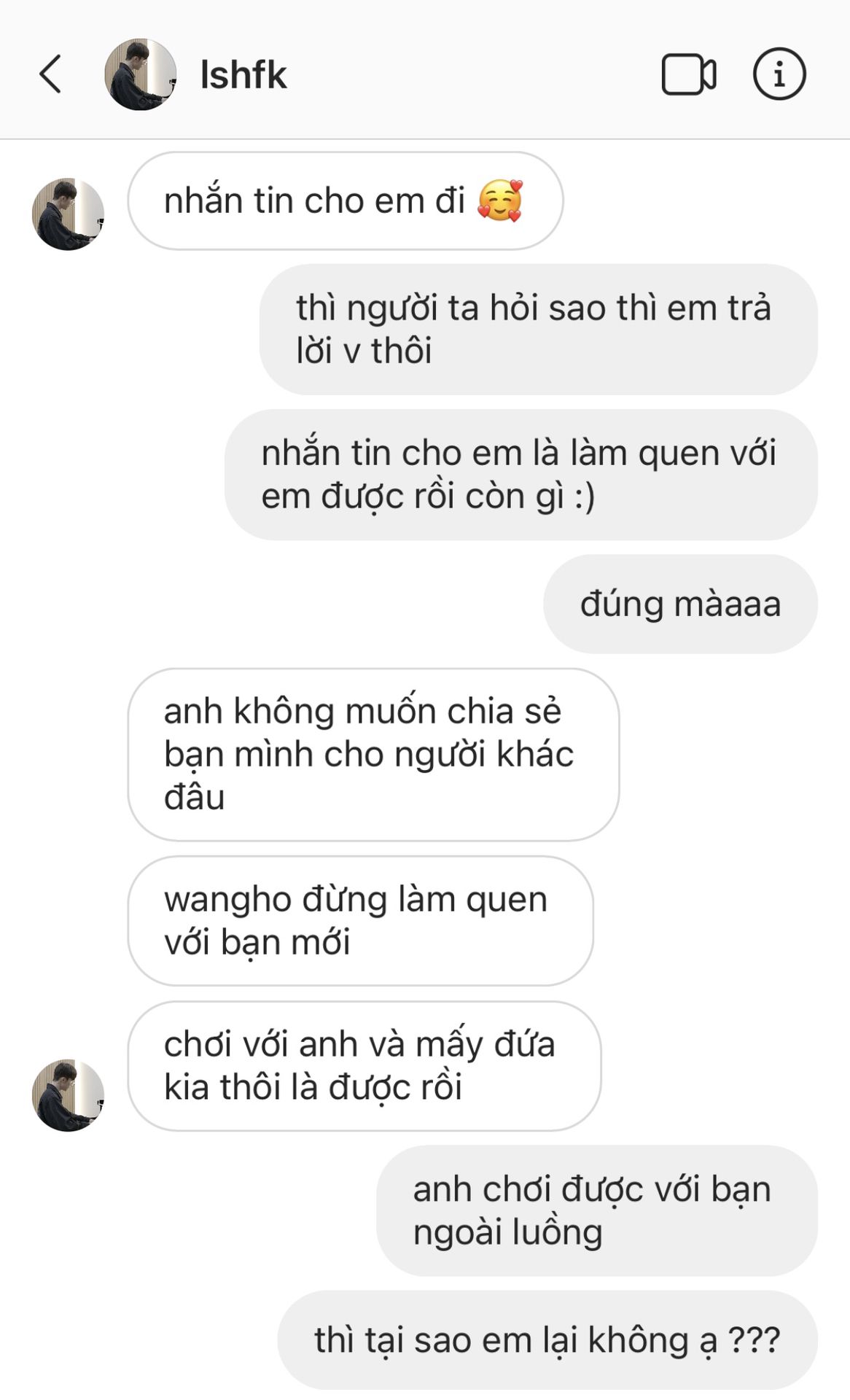Open lshfk's profile from the header
The height and width of the screenshot is (1400, 850).
click(x=242, y=74)
